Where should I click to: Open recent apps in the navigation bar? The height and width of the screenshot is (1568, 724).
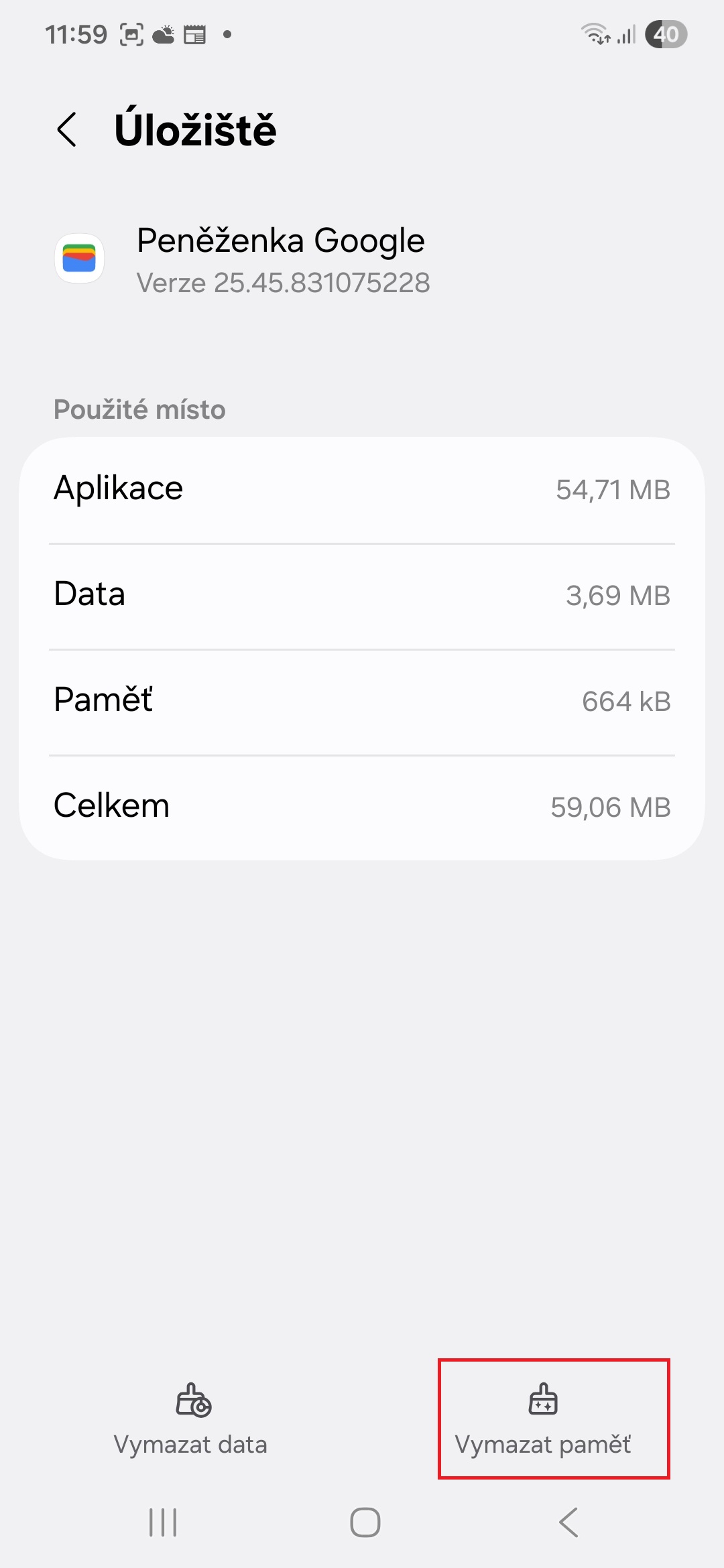tap(163, 1522)
